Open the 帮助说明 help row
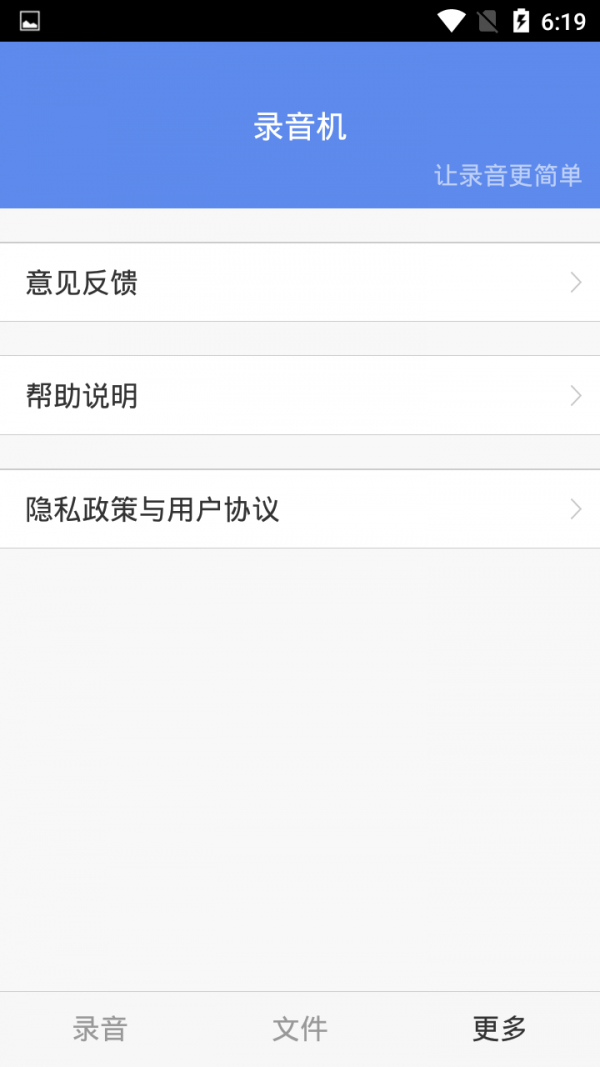This screenshot has height=1067, width=600. pyautogui.click(x=300, y=395)
